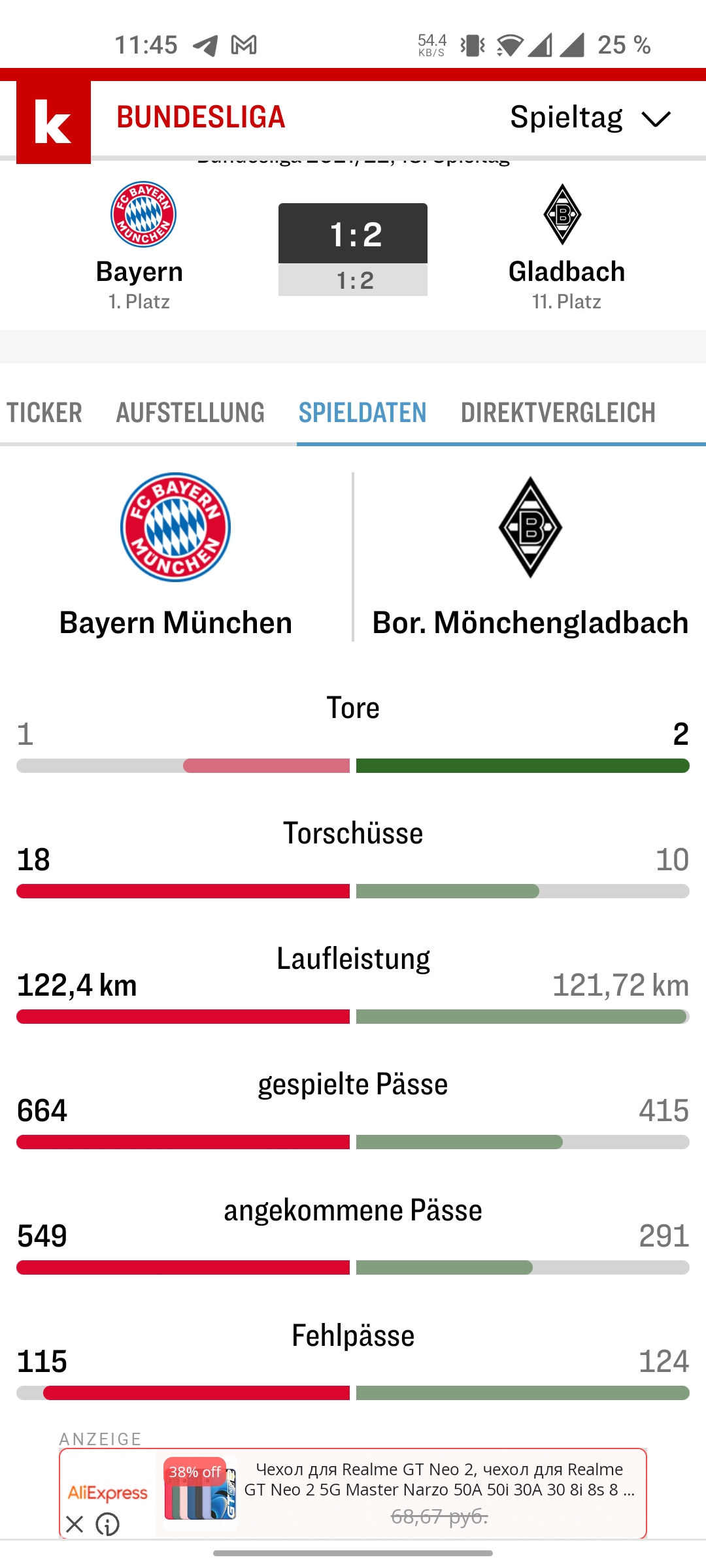Open the Direktvergleich tab
Image resolution: width=706 pixels, height=1568 pixels.
pos(558,412)
